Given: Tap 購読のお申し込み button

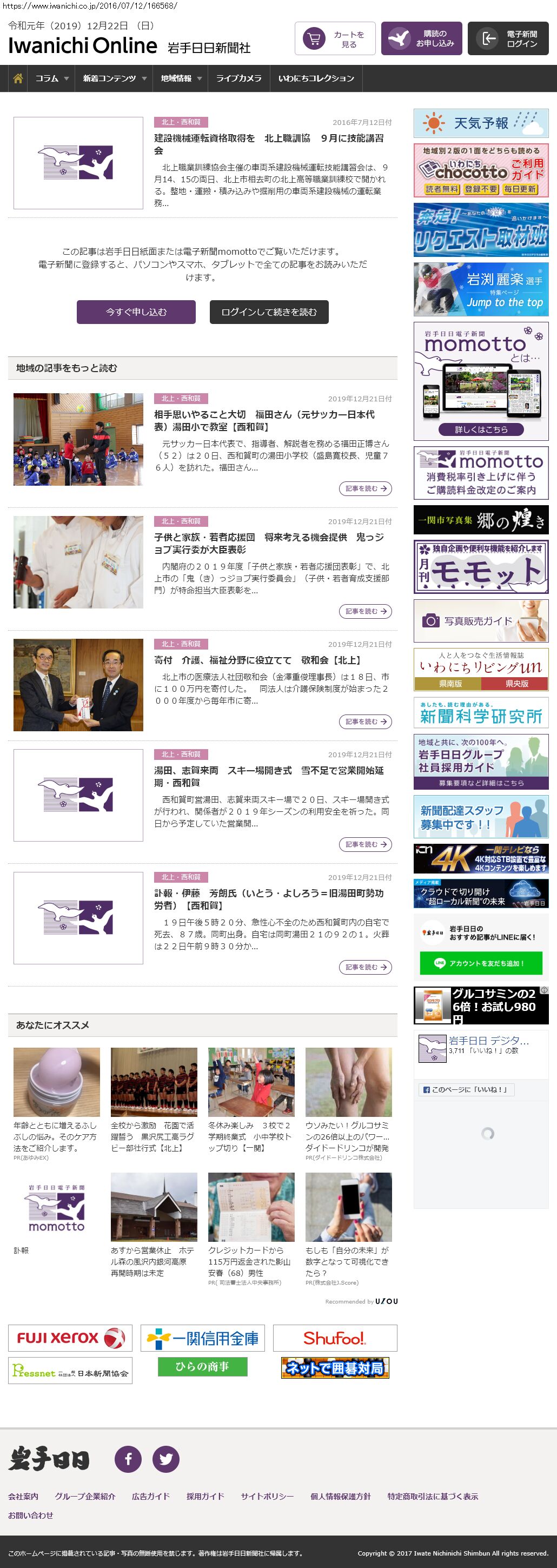Looking at the screenshot, I should tap(421, 39).
